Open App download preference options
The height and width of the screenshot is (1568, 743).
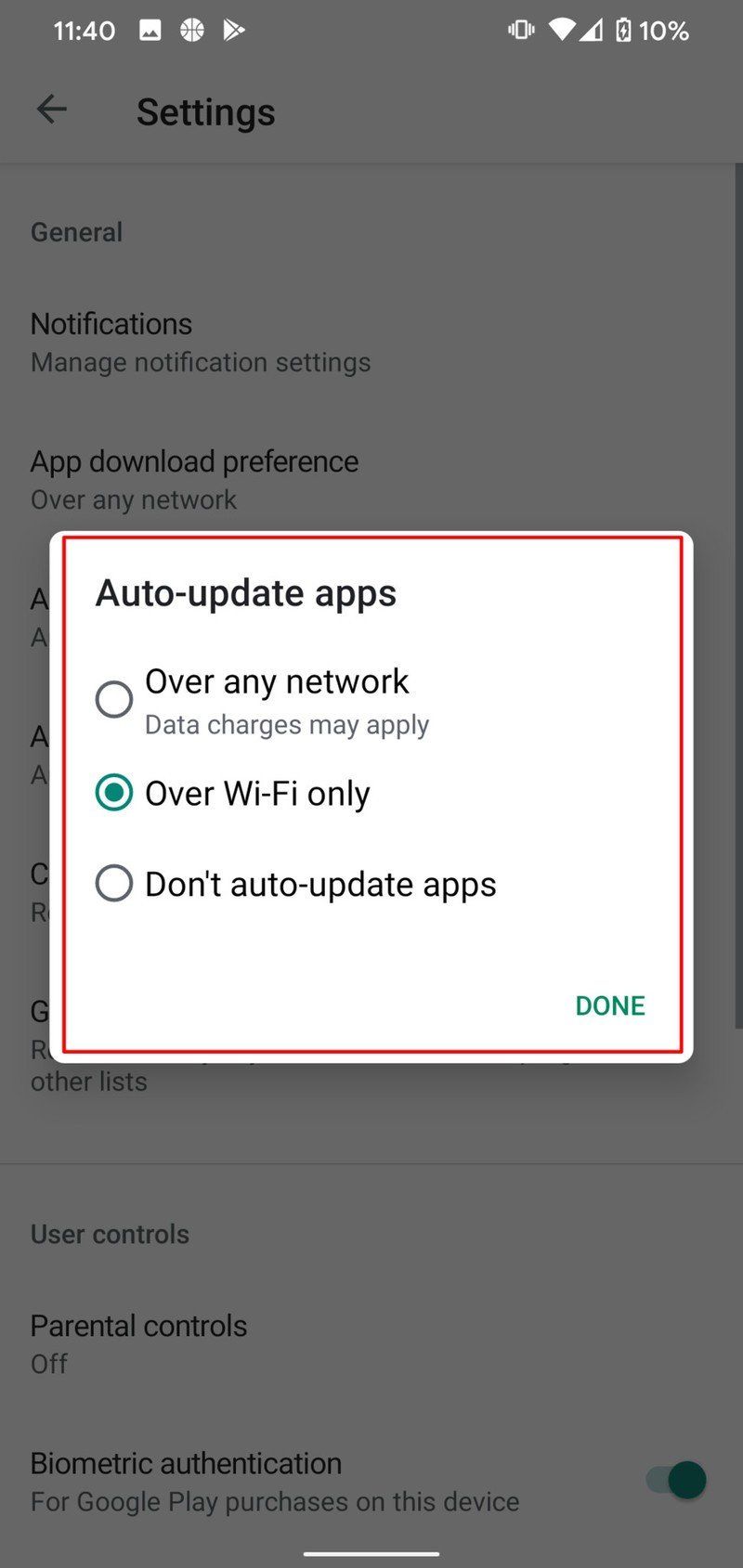click(x=194, y=477)
